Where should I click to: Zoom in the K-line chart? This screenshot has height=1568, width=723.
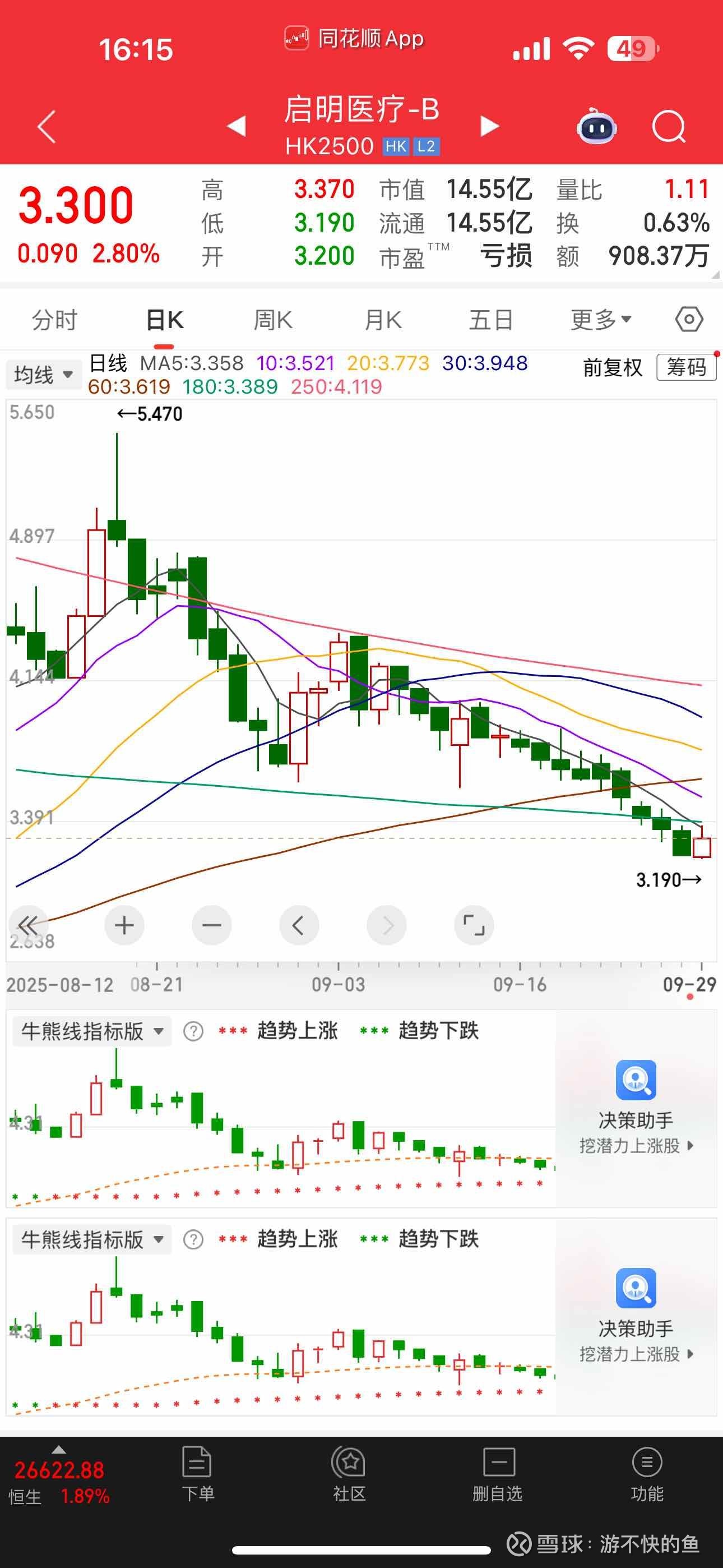[x=124, y=925]
